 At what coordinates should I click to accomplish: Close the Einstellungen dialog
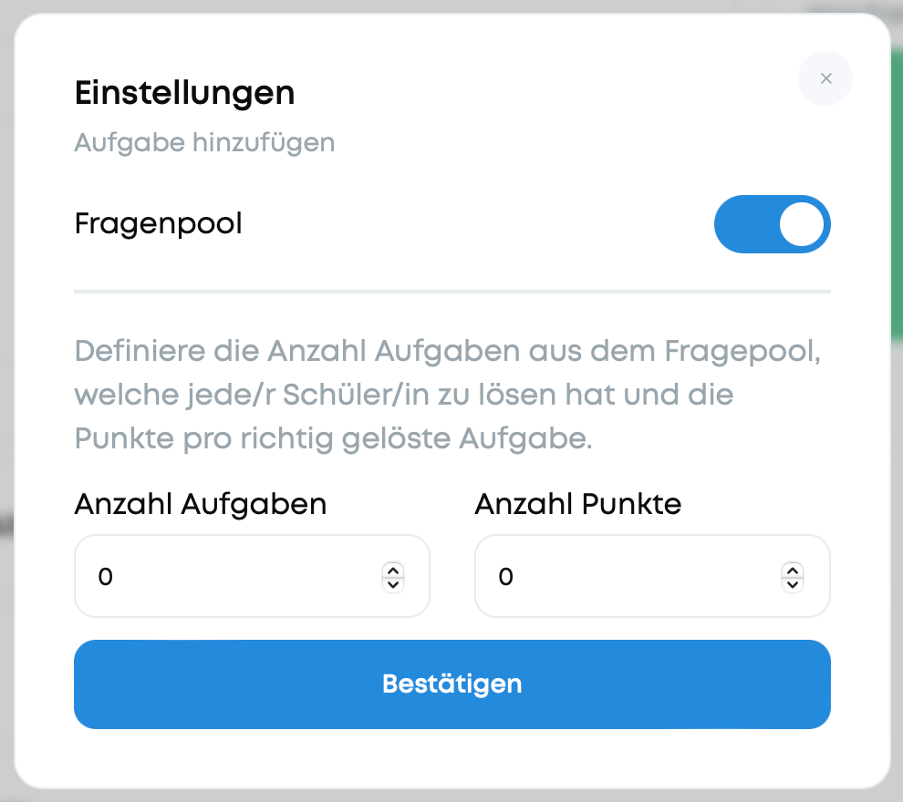point(825,78)
